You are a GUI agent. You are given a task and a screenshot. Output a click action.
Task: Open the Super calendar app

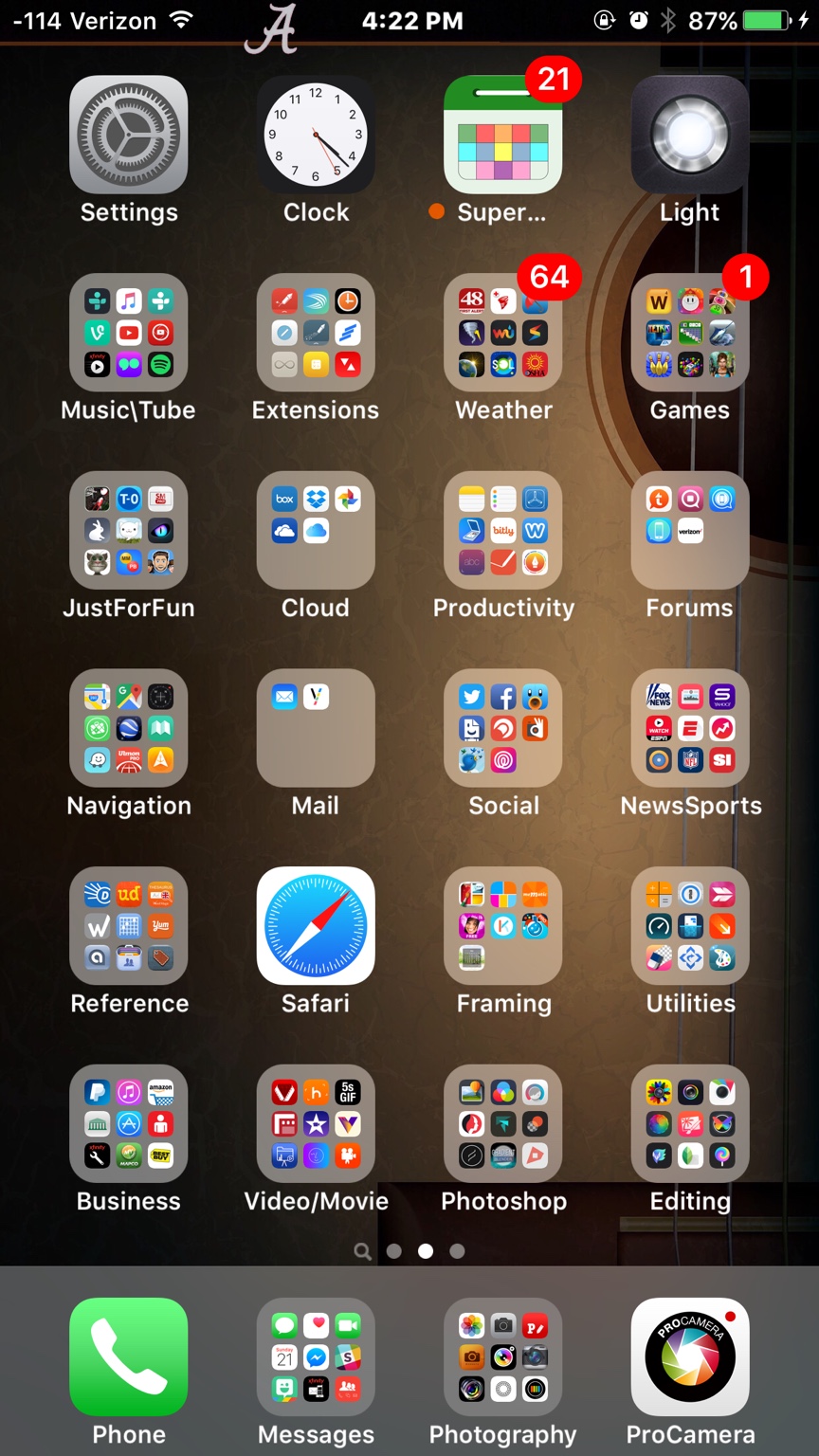[x=503, y=135]
